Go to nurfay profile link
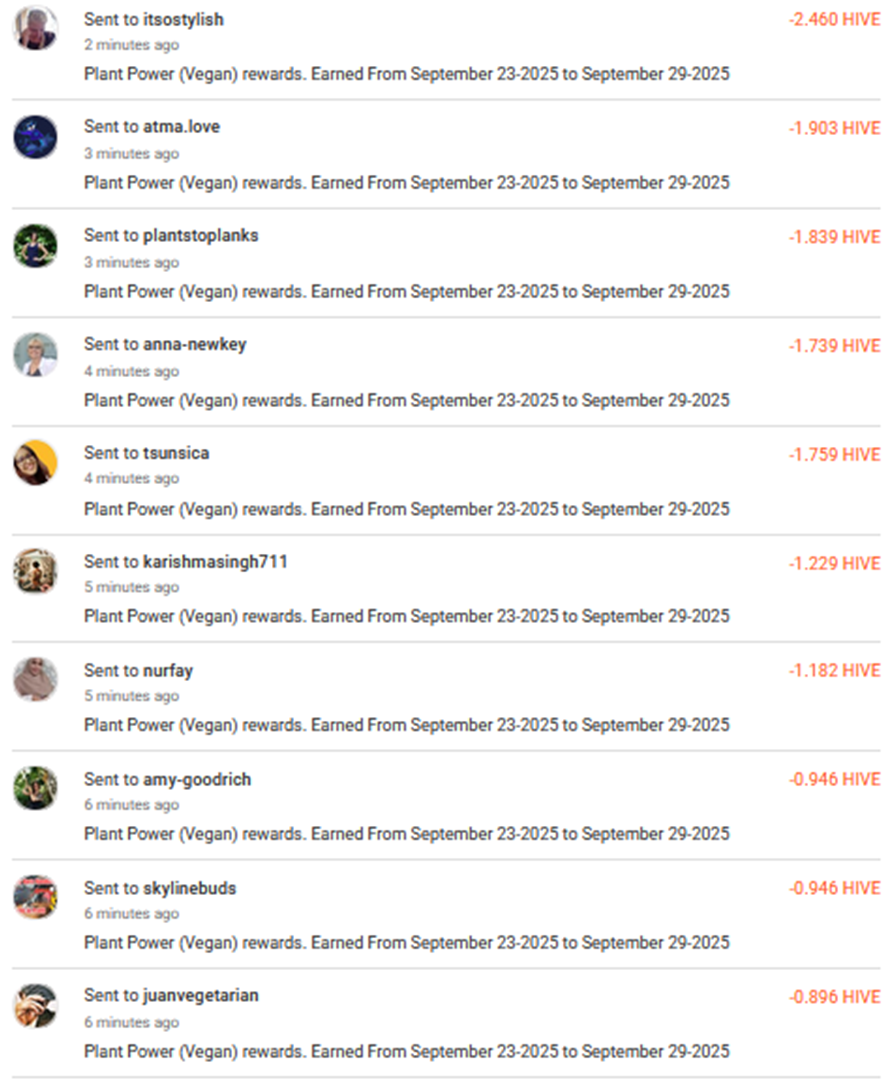Screen dimensions: 886x1080 click(x=168, y=670)
